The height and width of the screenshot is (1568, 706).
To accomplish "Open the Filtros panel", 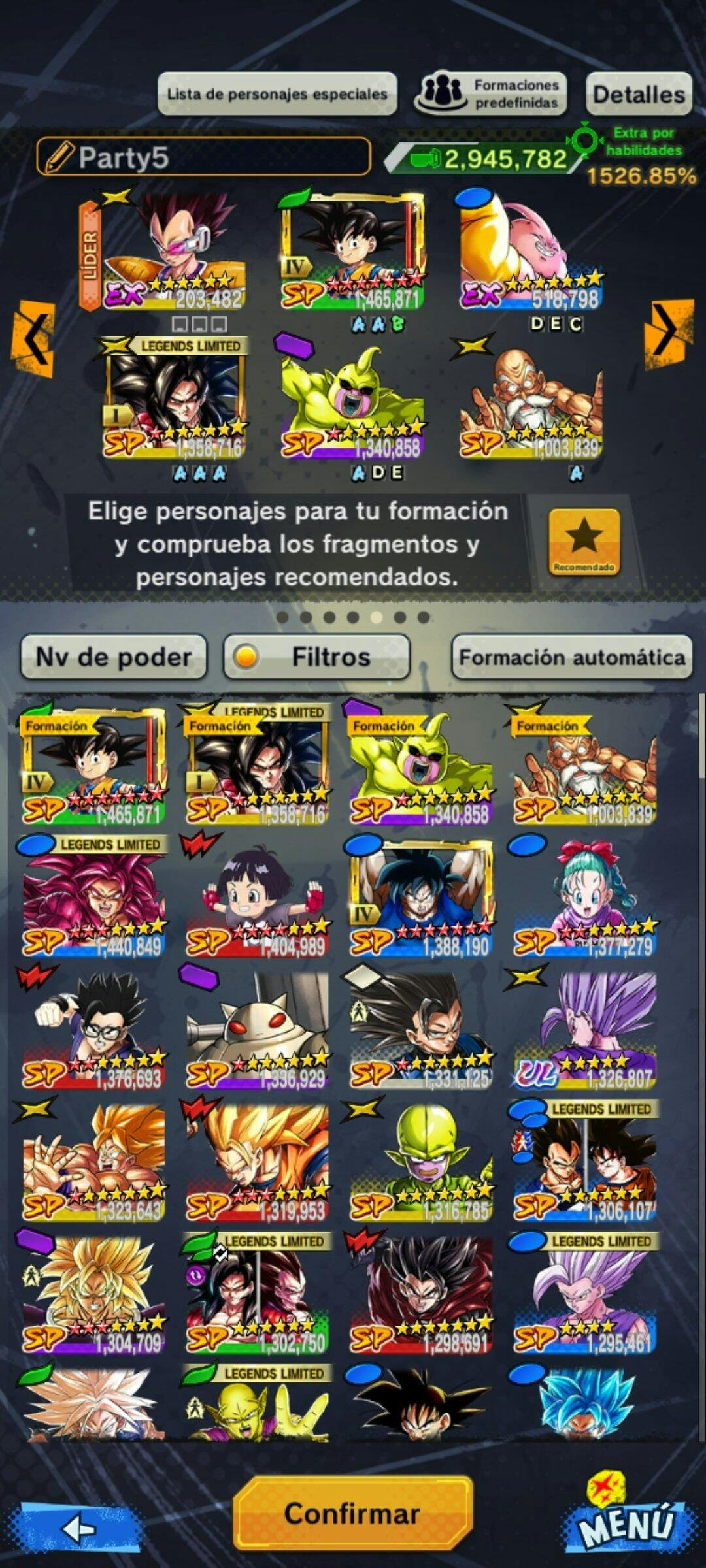I will [317, 657].
